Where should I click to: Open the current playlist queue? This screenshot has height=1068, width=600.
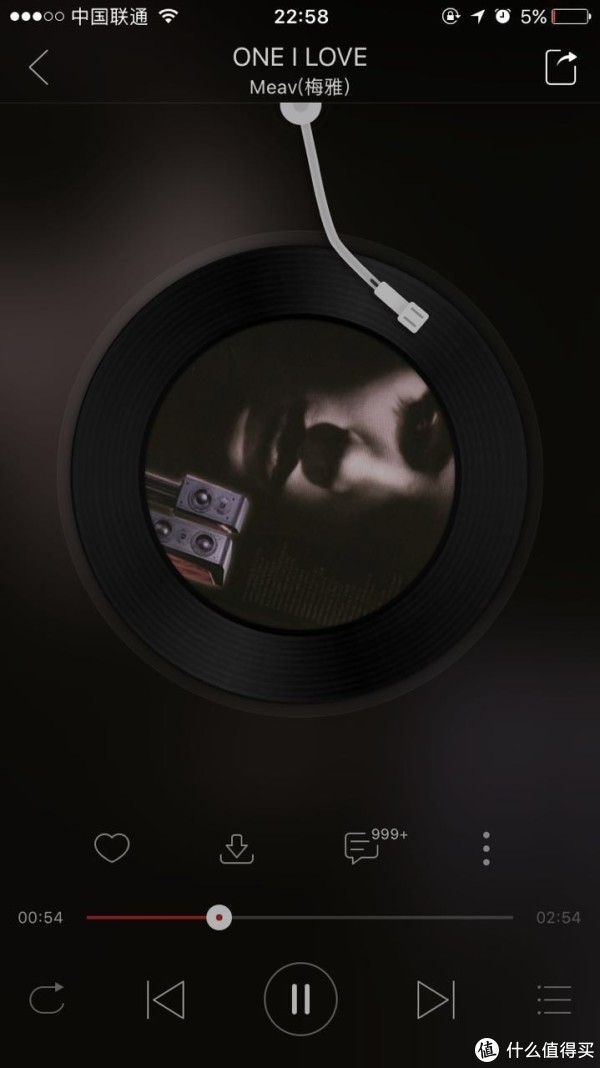click(x=553, y=998)
